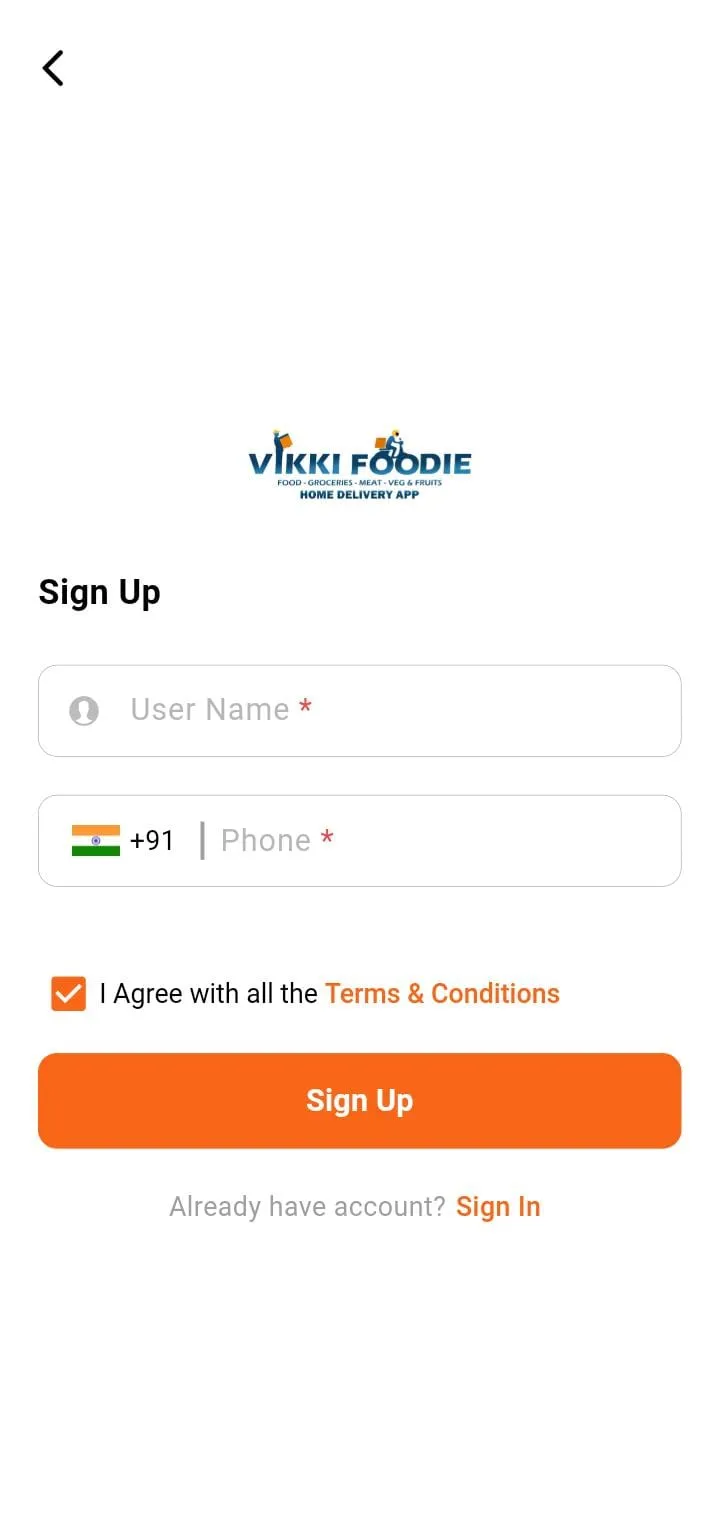Click Sign In for existing accounts
The width and height of the screenshot is (720, 1537).
498,1206
